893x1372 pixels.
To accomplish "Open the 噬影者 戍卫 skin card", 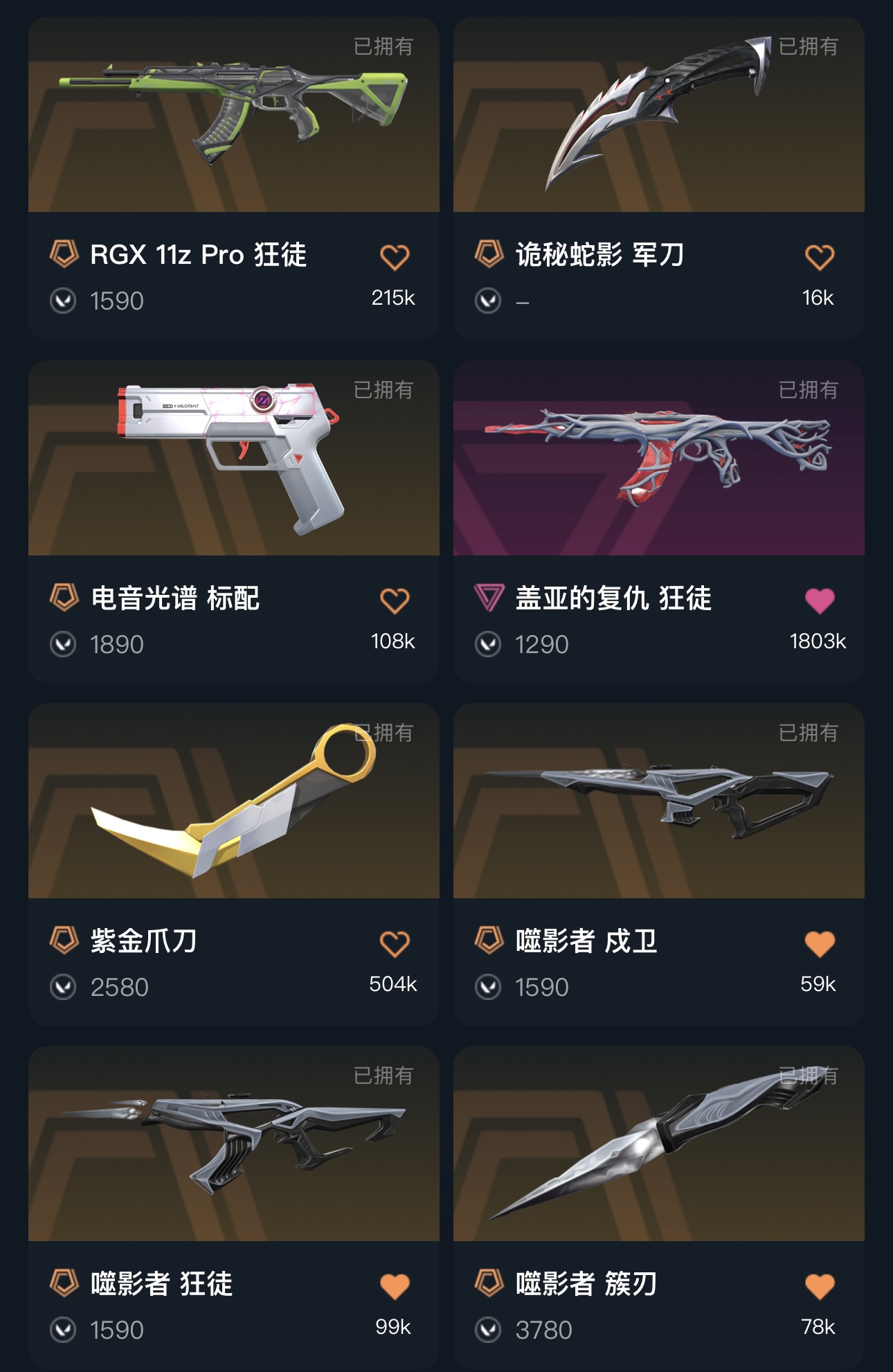I will click(658, 802).
